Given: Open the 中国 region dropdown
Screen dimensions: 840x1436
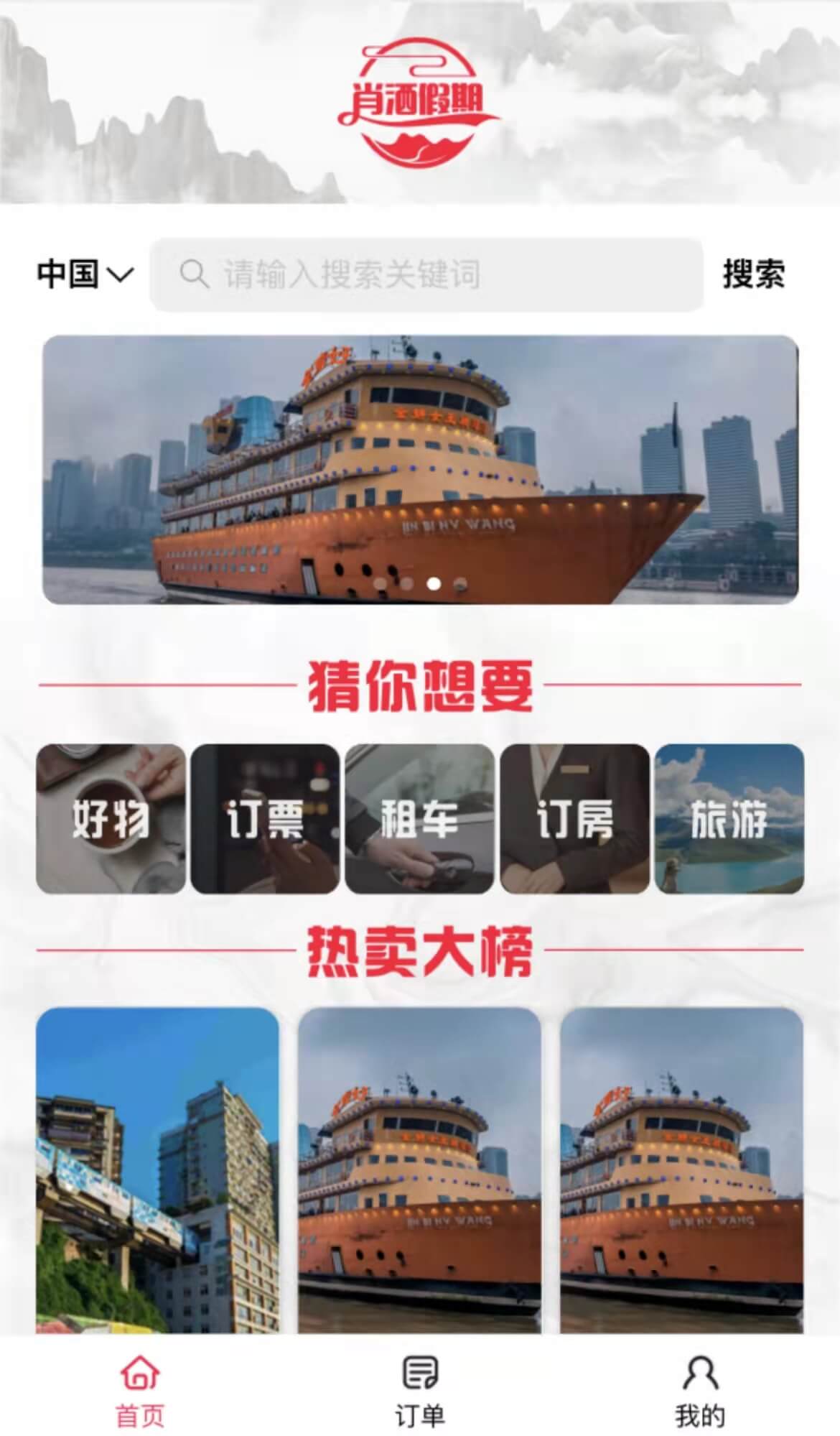Looking at the screenshot, I should [85, 274].
